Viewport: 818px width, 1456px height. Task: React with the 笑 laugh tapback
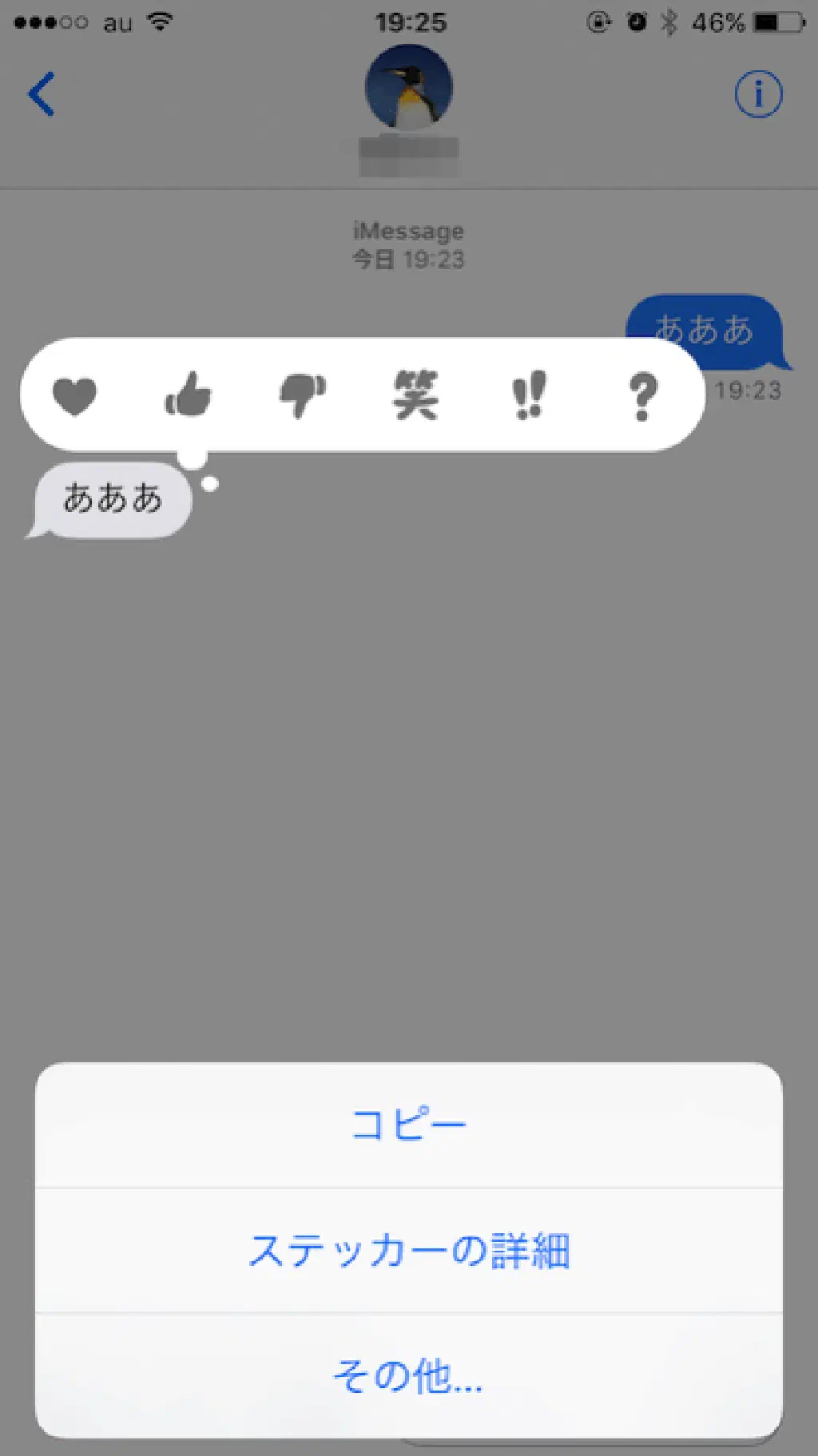point(415,395)
